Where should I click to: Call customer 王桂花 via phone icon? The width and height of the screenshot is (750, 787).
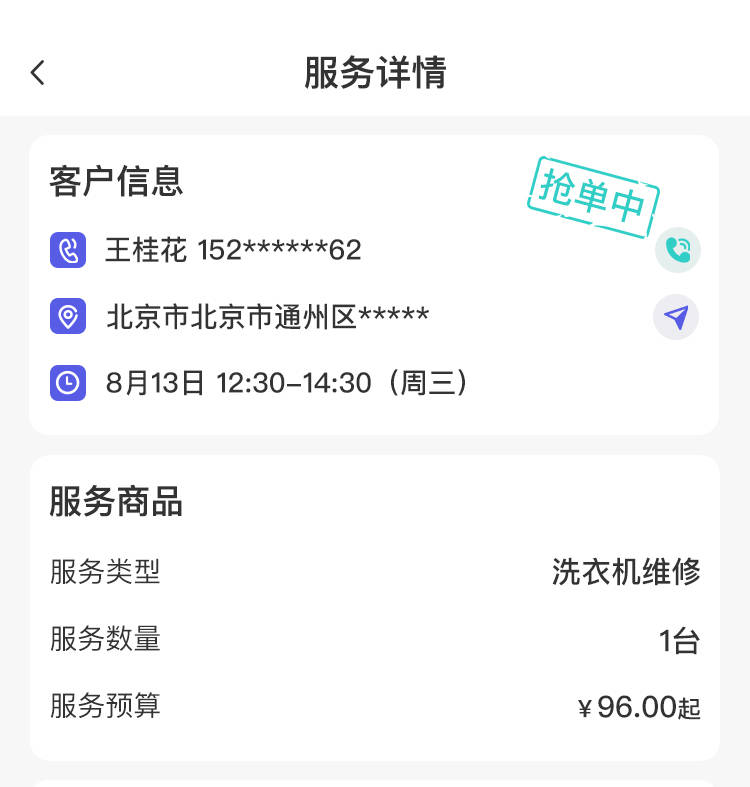tap(677, 250)
